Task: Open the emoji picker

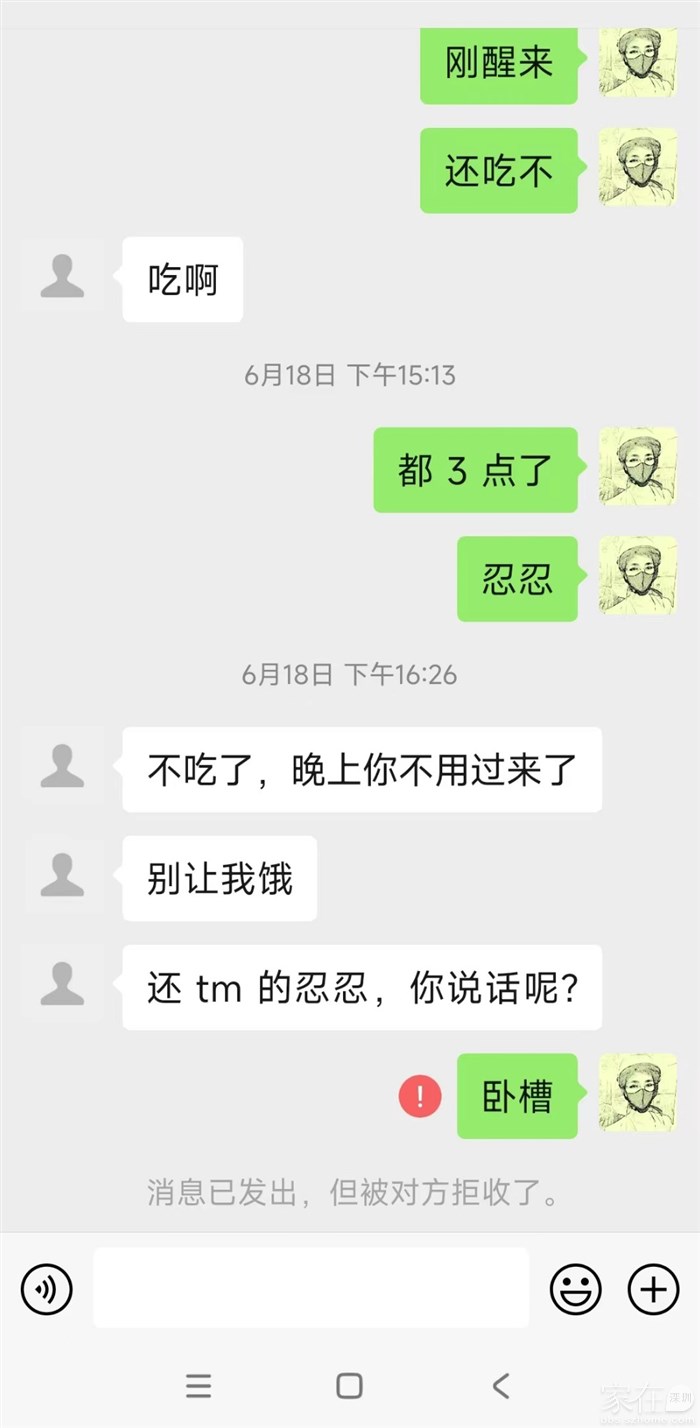Action: point(576,1288)
